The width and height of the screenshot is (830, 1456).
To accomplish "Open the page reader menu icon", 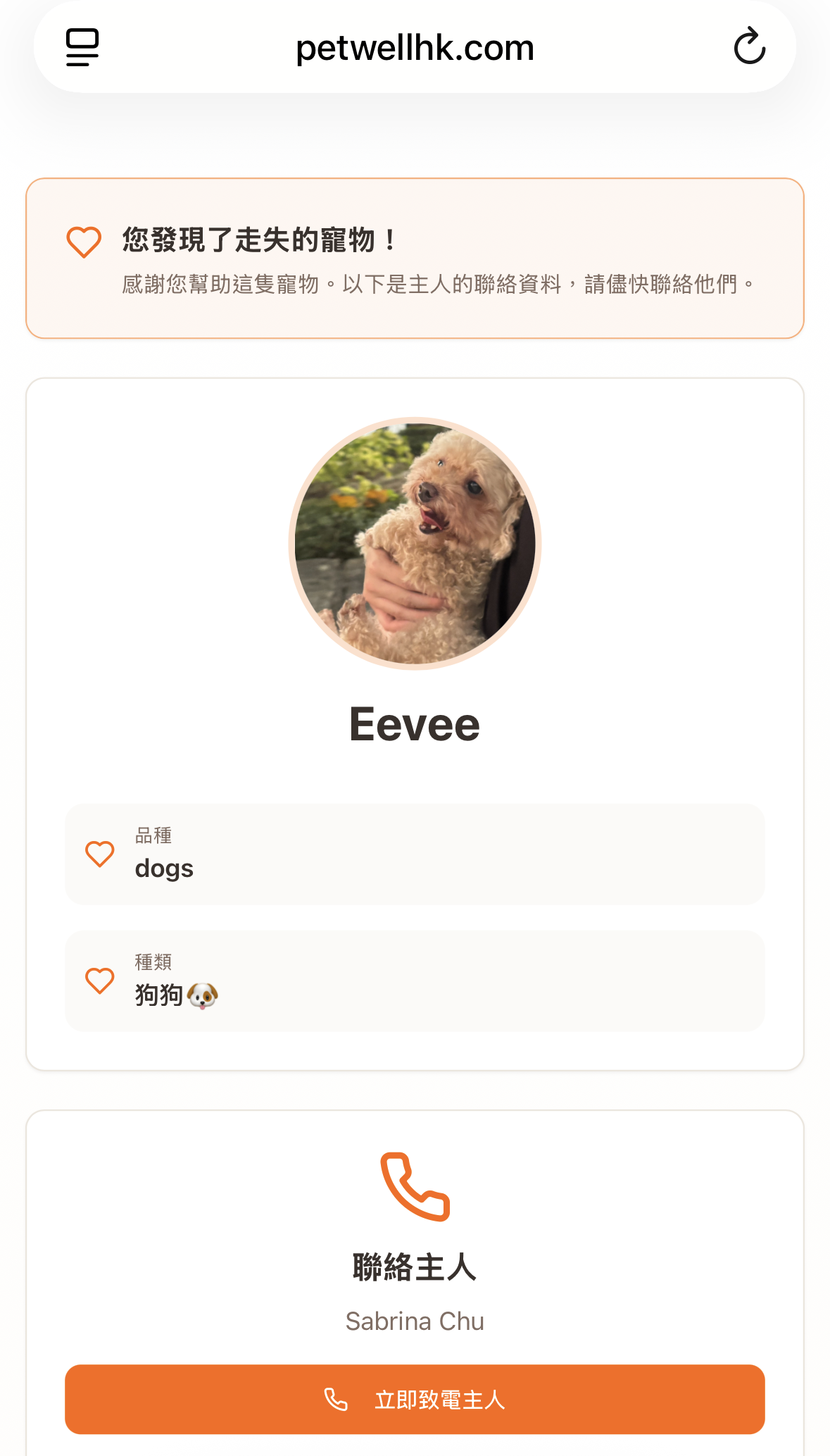I will pos(82,47).
